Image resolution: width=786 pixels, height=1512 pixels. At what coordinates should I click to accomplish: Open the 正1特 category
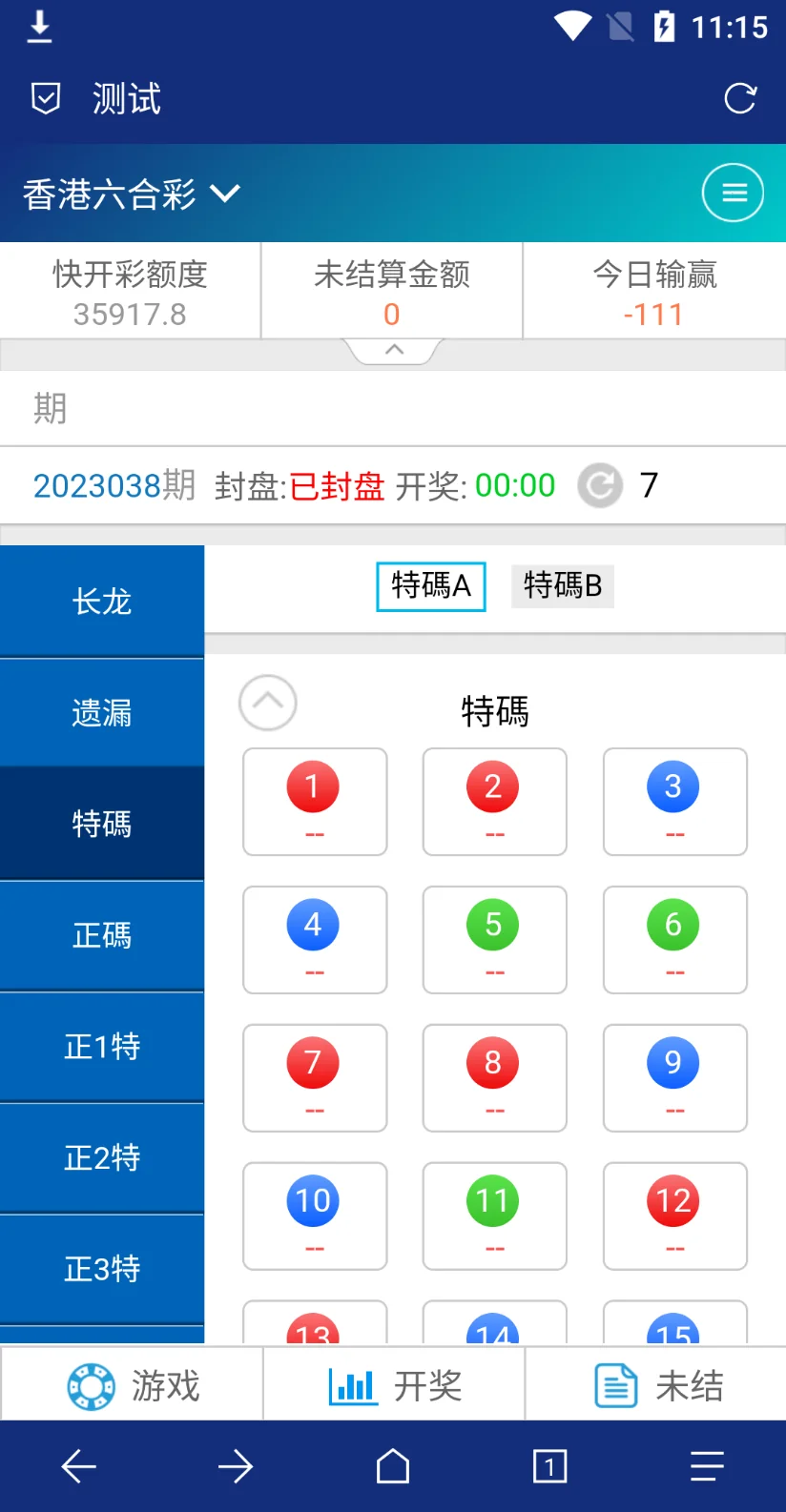click(x=102, y=1047)
